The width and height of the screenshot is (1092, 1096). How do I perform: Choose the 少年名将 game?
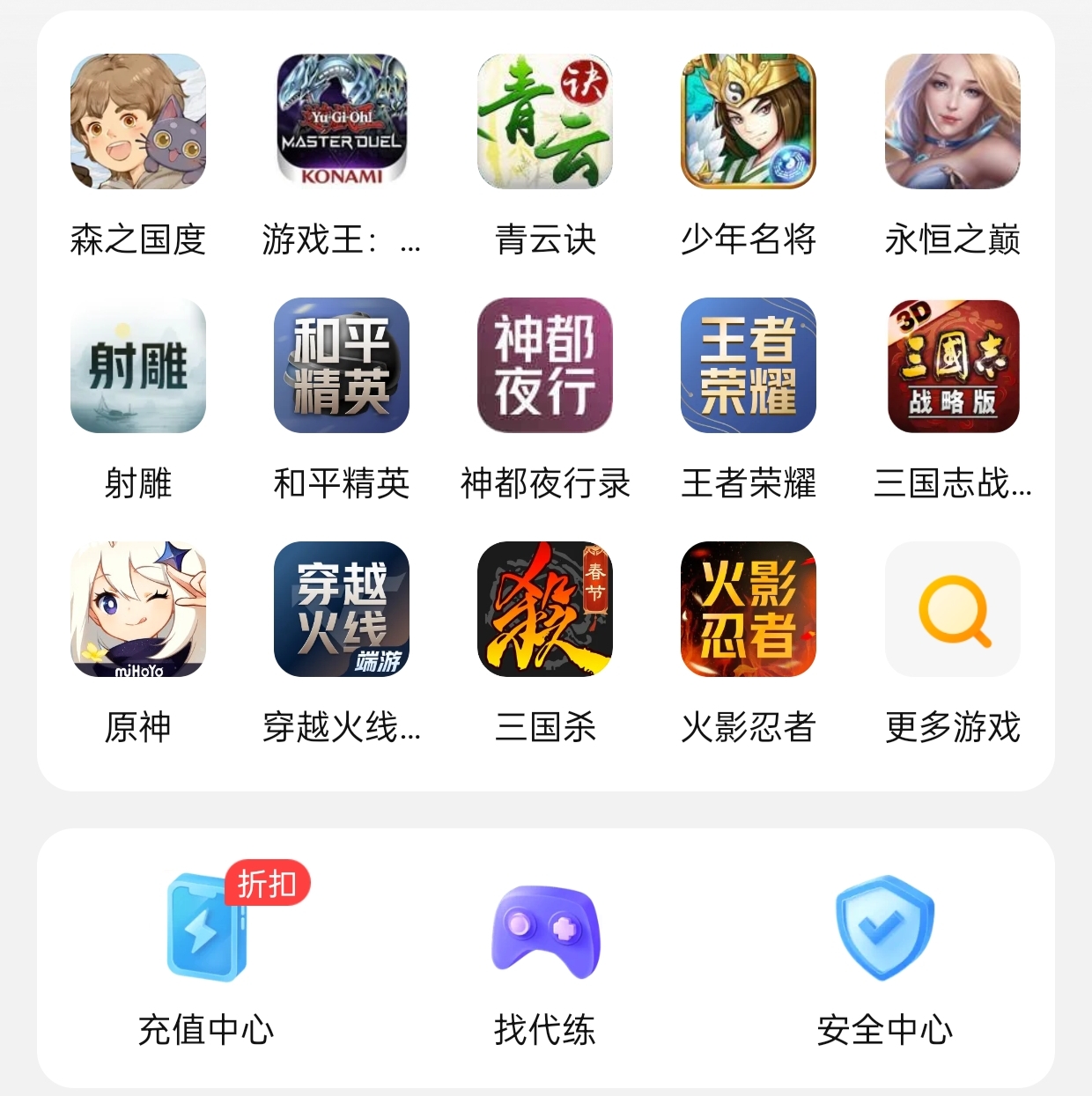749,121
